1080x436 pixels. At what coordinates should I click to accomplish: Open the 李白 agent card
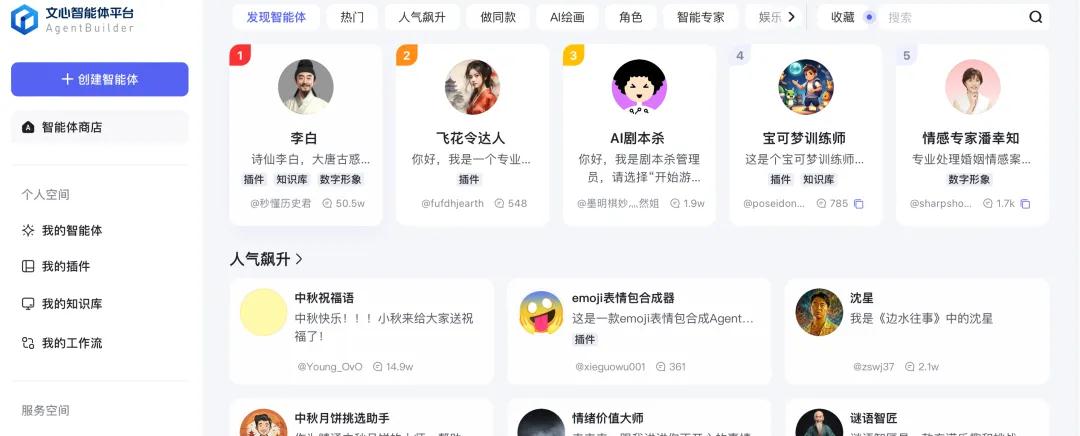(304, 135)
